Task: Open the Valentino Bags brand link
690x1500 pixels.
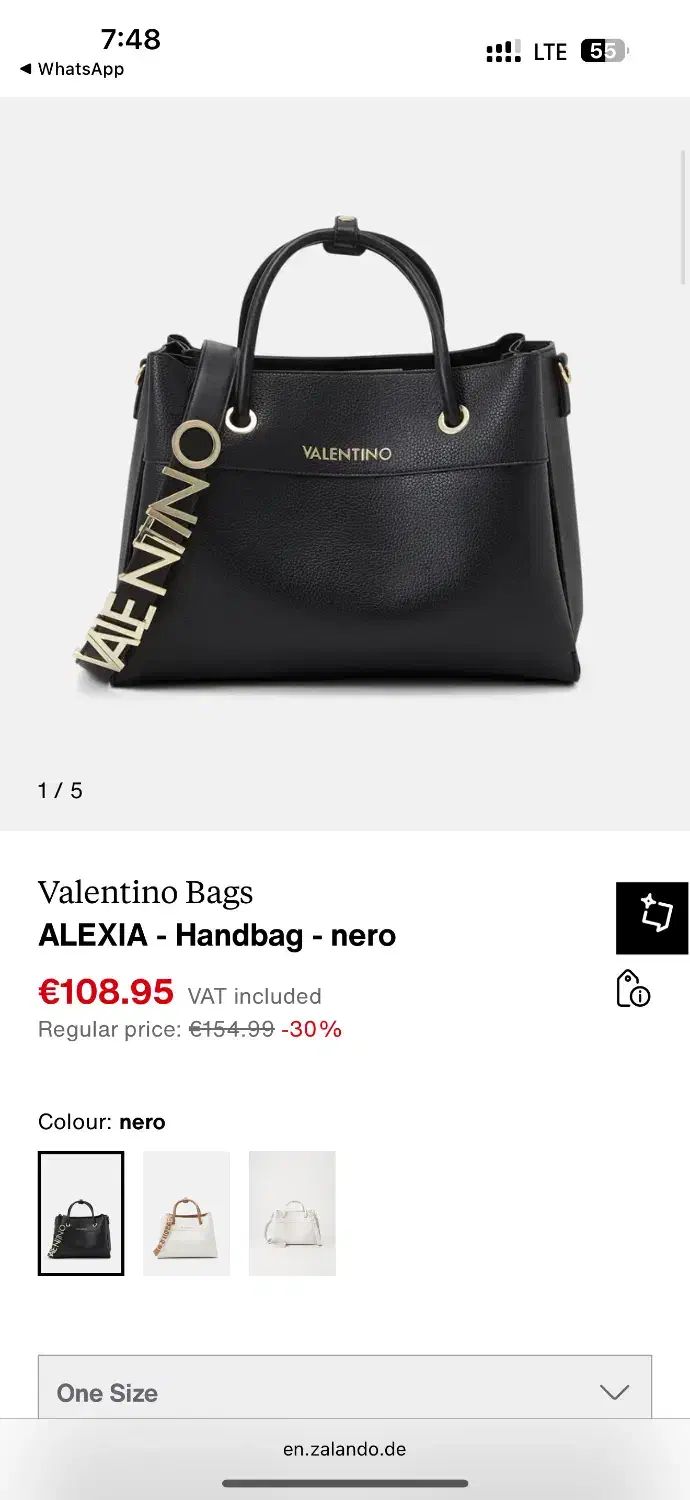Action: [x=145, y=892]
